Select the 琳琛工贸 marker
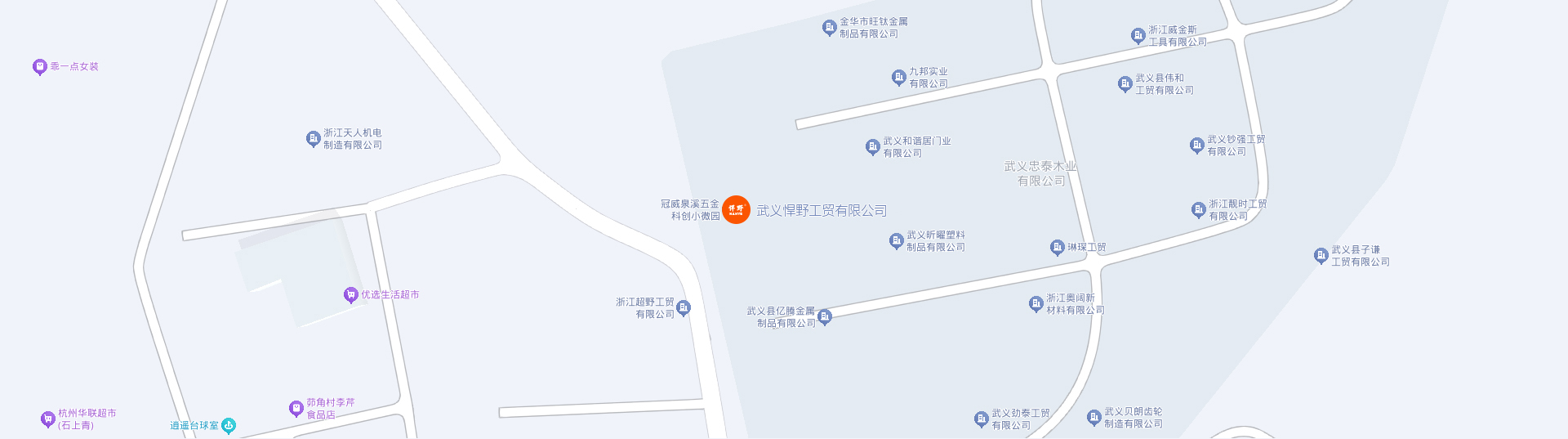Image resolution: width=1568 pixels, height=439 pixels. (x=1058, y=247)
